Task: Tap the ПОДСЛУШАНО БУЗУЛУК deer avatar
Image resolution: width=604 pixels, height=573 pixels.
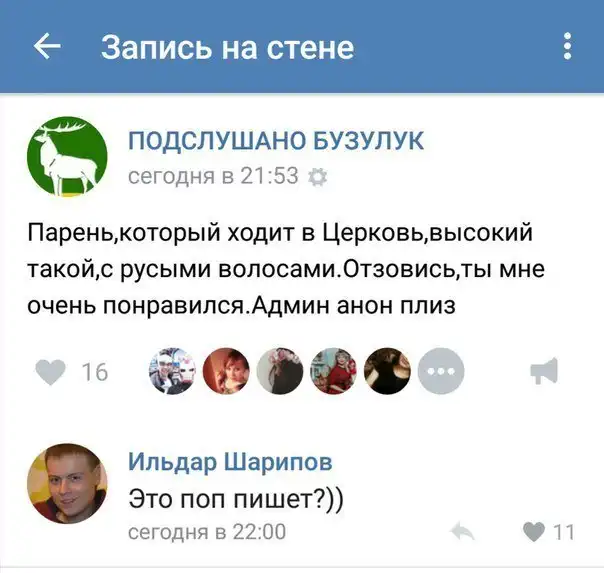Action: pyautogui.click(x=67, y=155)
